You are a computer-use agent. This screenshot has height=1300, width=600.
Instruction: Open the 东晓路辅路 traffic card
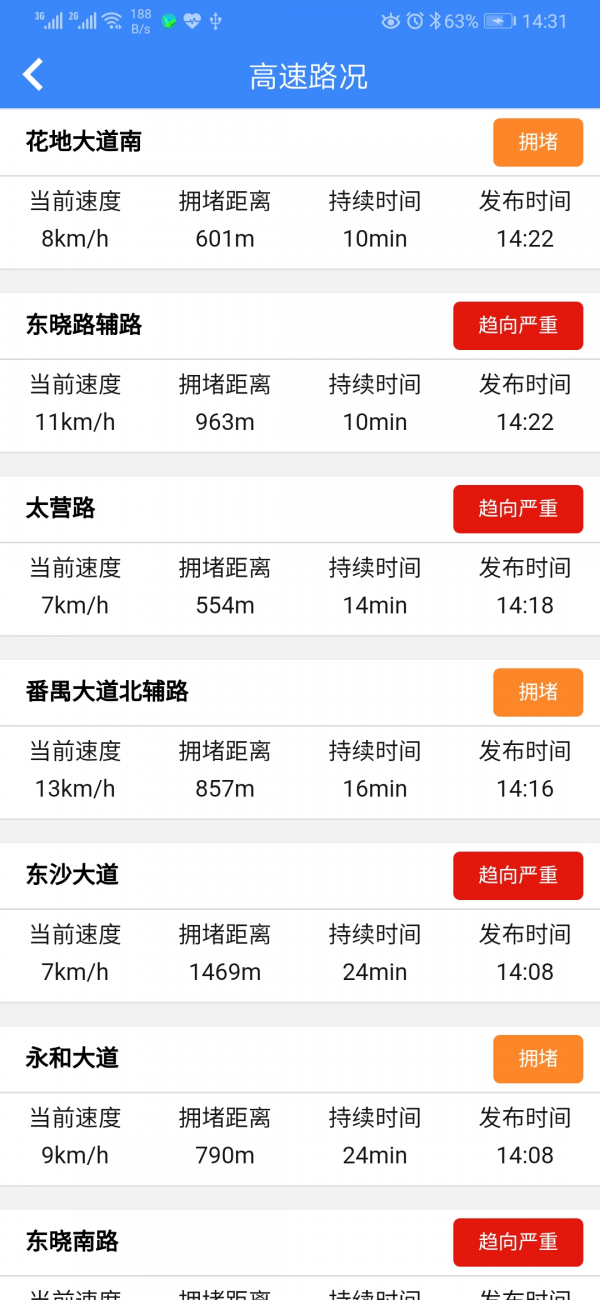300,372
